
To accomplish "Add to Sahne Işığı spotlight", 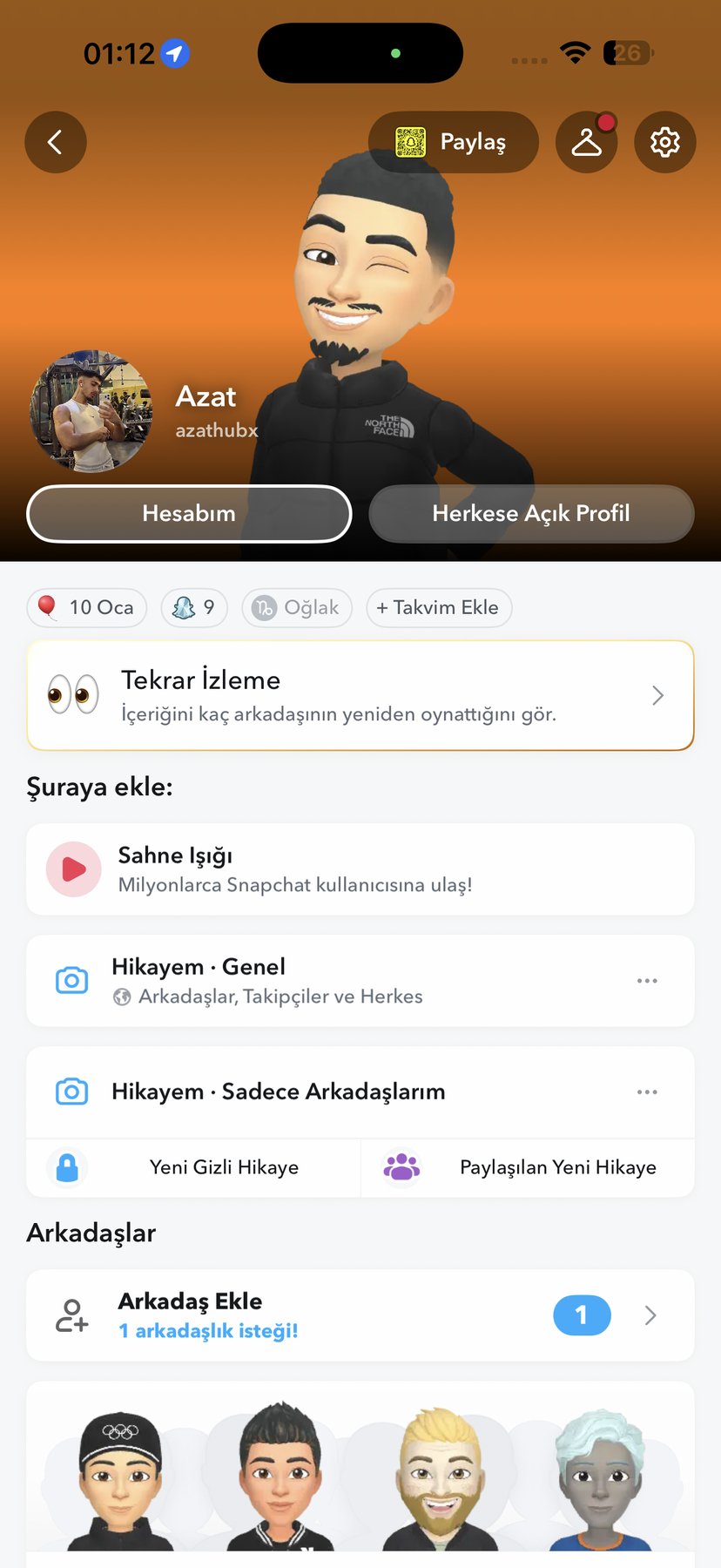I will (x=360, y=869).
